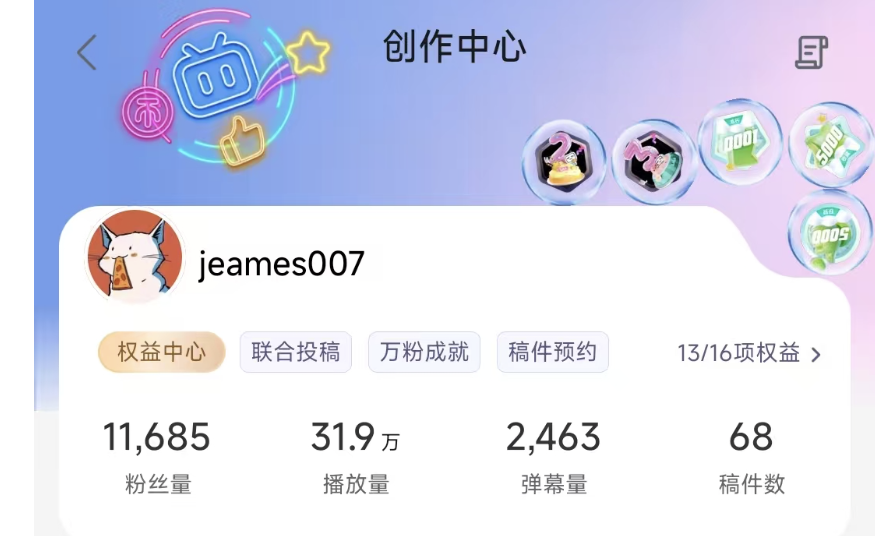
Task: Select the 联合投稿 chip
Action: pos(296,352)
